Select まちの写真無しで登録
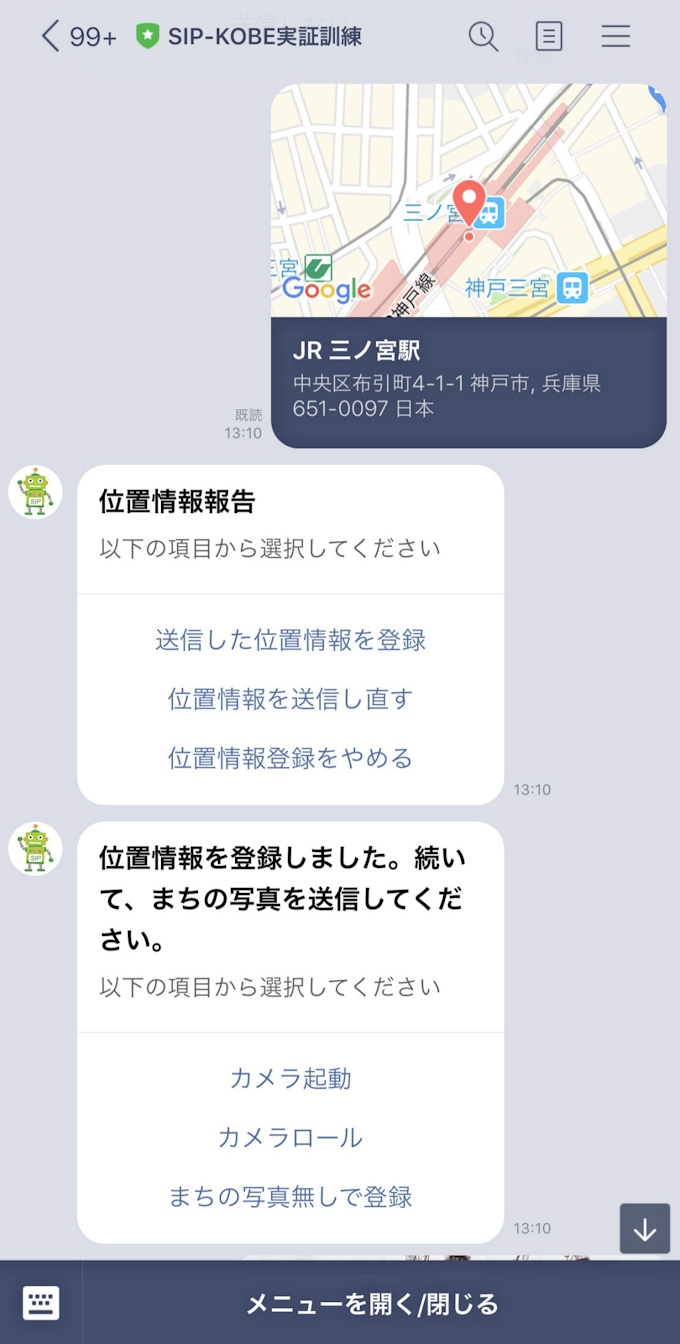680x1344 pixels. [290, 1196]
